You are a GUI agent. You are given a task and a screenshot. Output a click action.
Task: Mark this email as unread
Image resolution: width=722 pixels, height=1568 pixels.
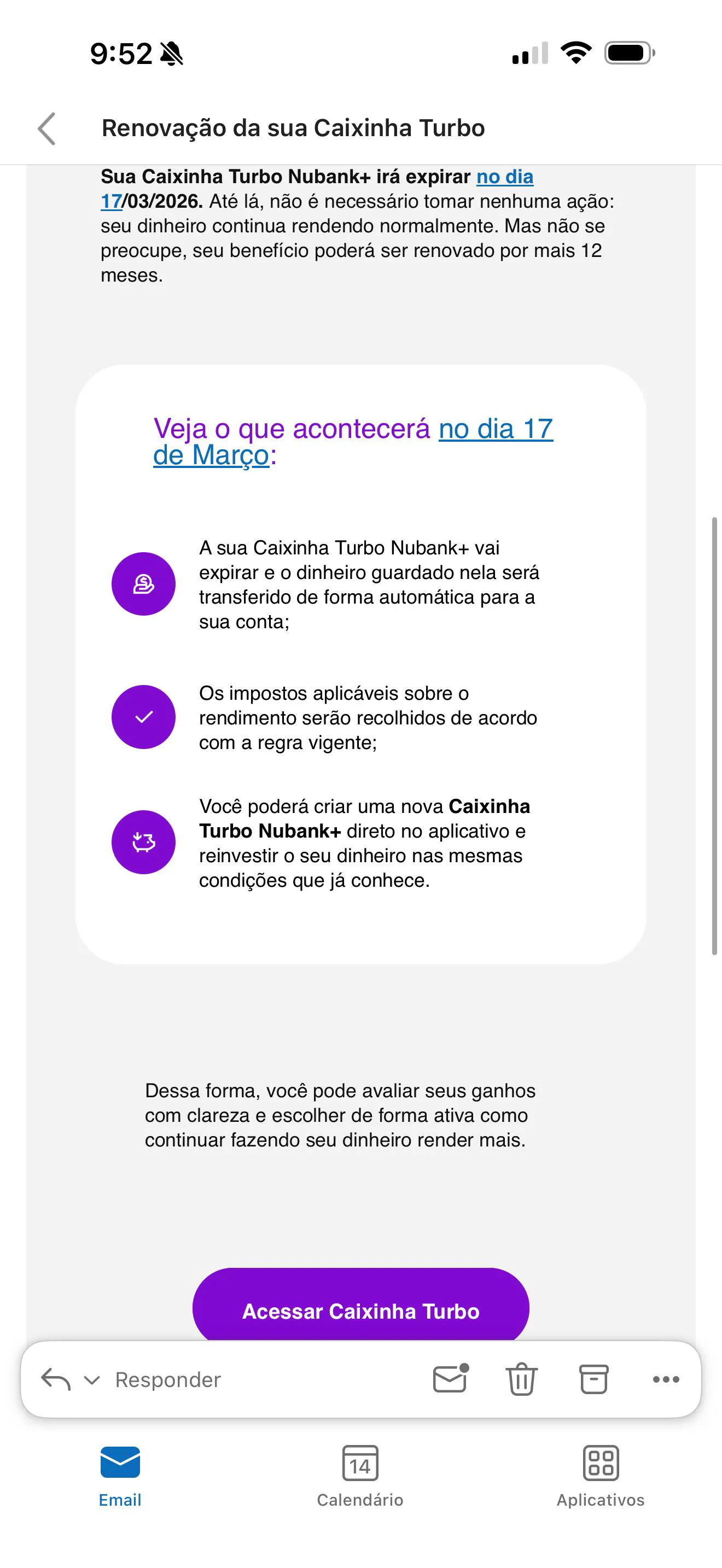tap(450, 1379)
